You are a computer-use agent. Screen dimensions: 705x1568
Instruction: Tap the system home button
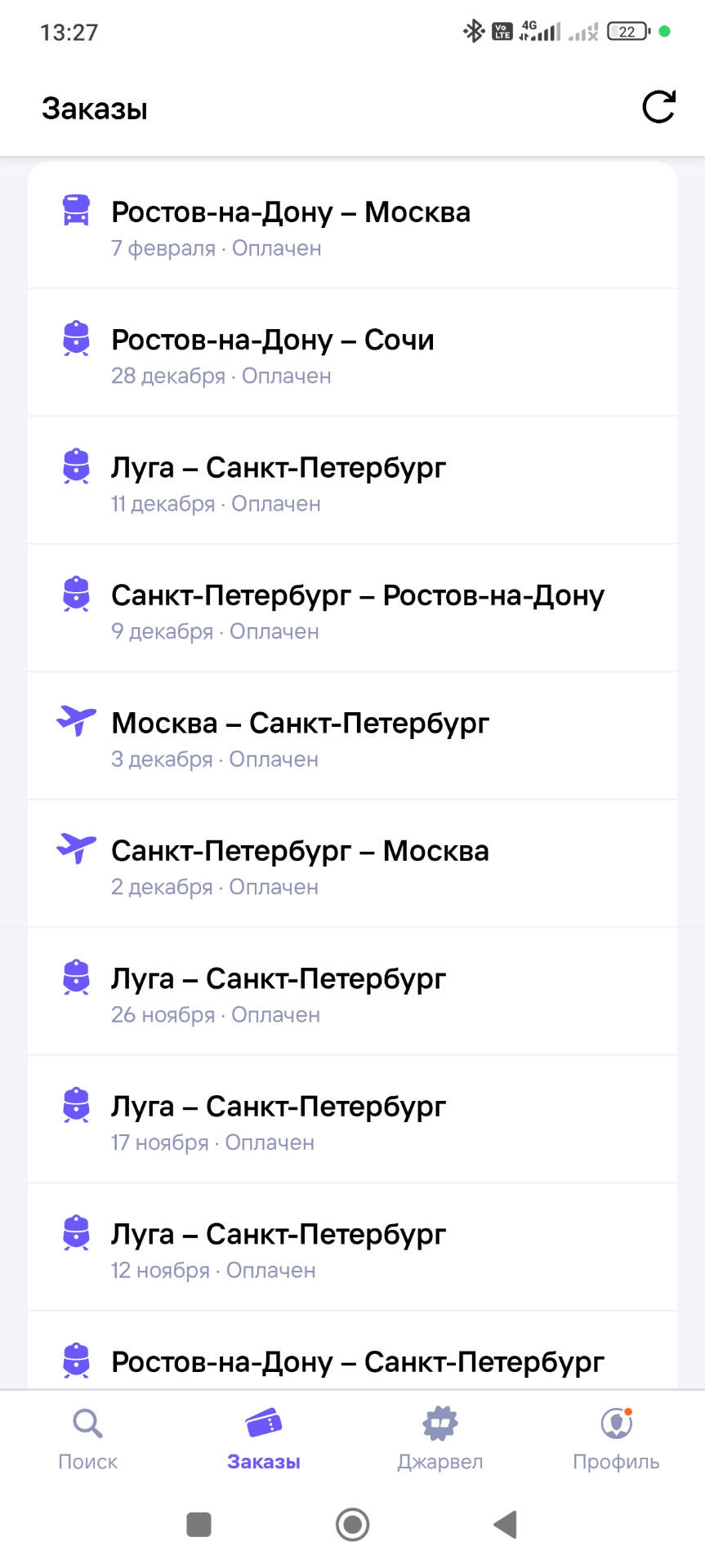353,1524
